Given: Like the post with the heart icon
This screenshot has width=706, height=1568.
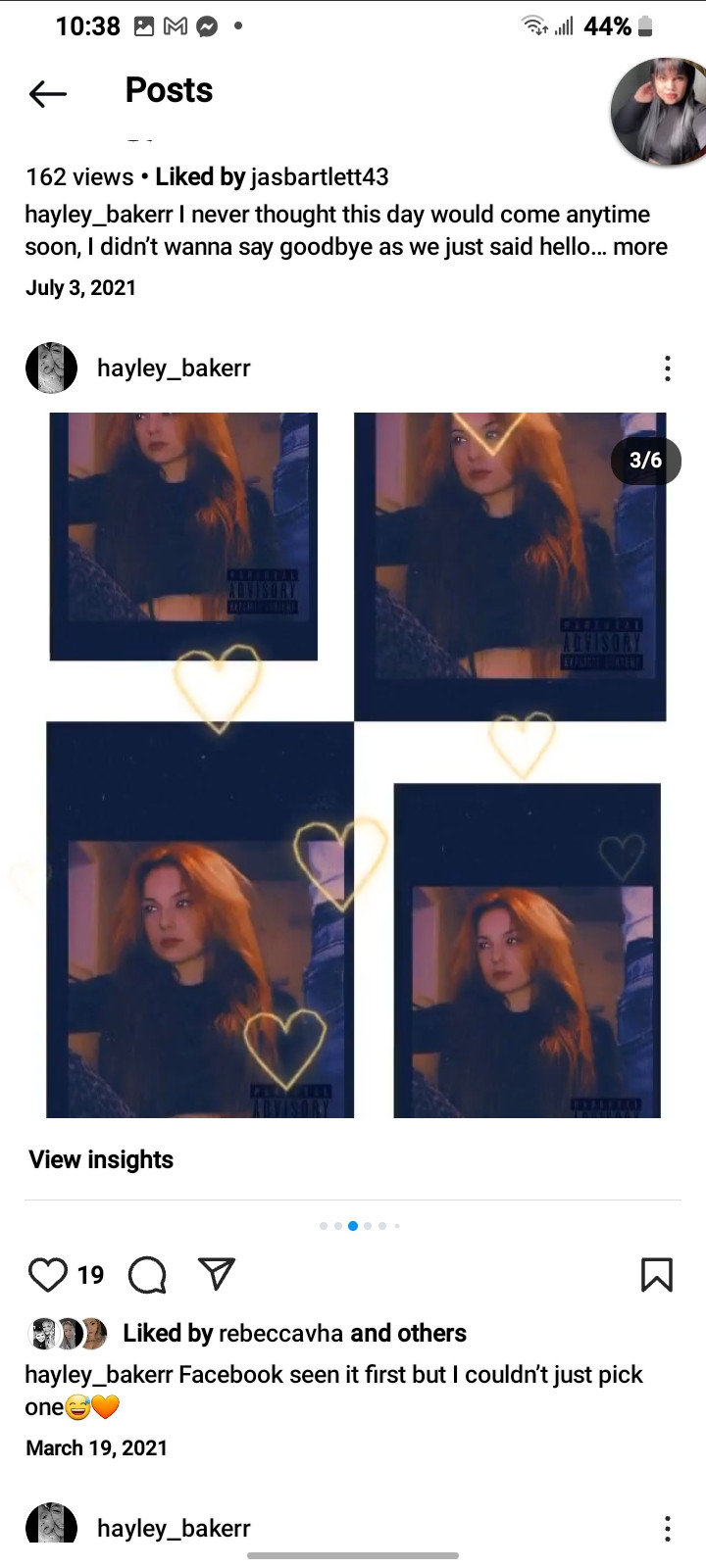Looking at the screenshot, I should coord(48,1275).
